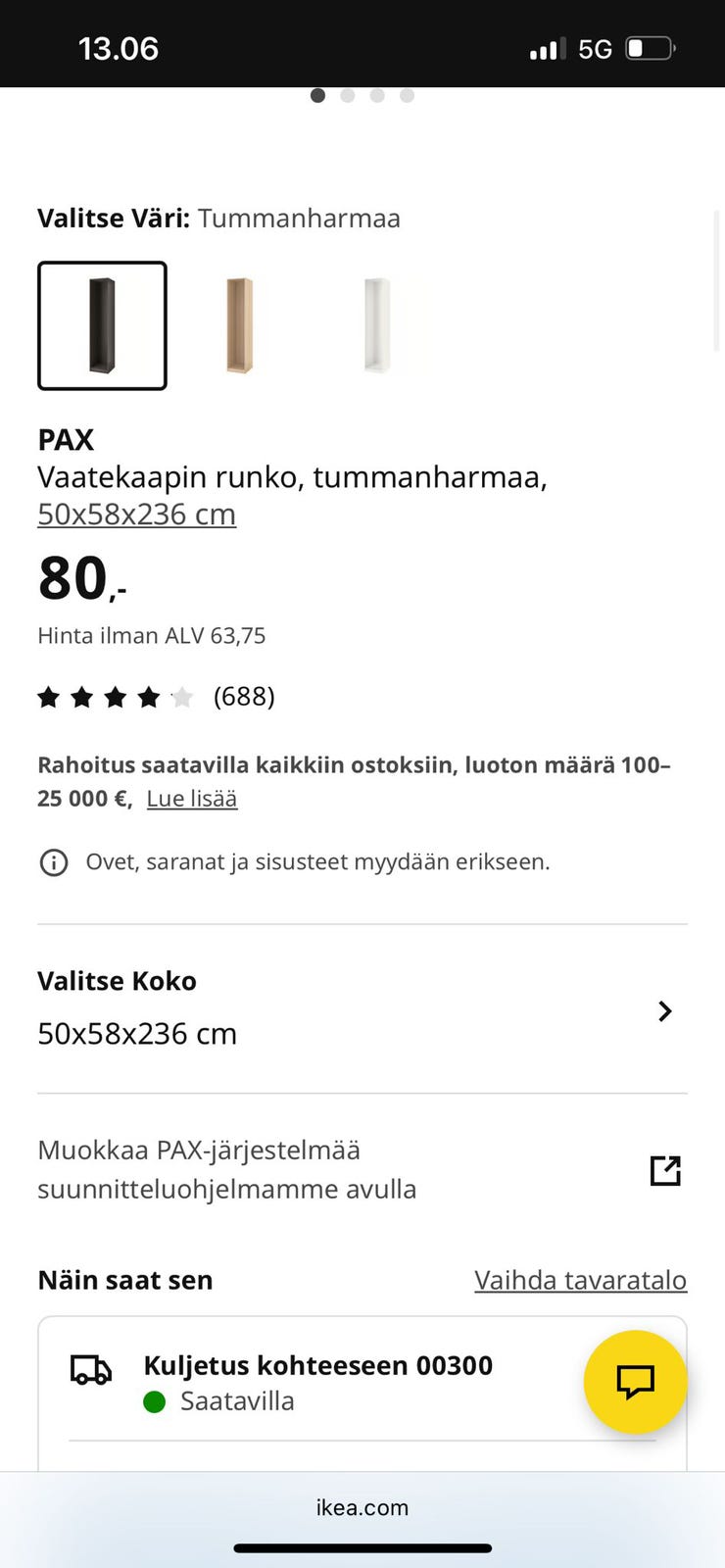Image resolution: width=725 pixels, height=1568 pixels.
Task: Select the first carousel dot
Action: 317,95
